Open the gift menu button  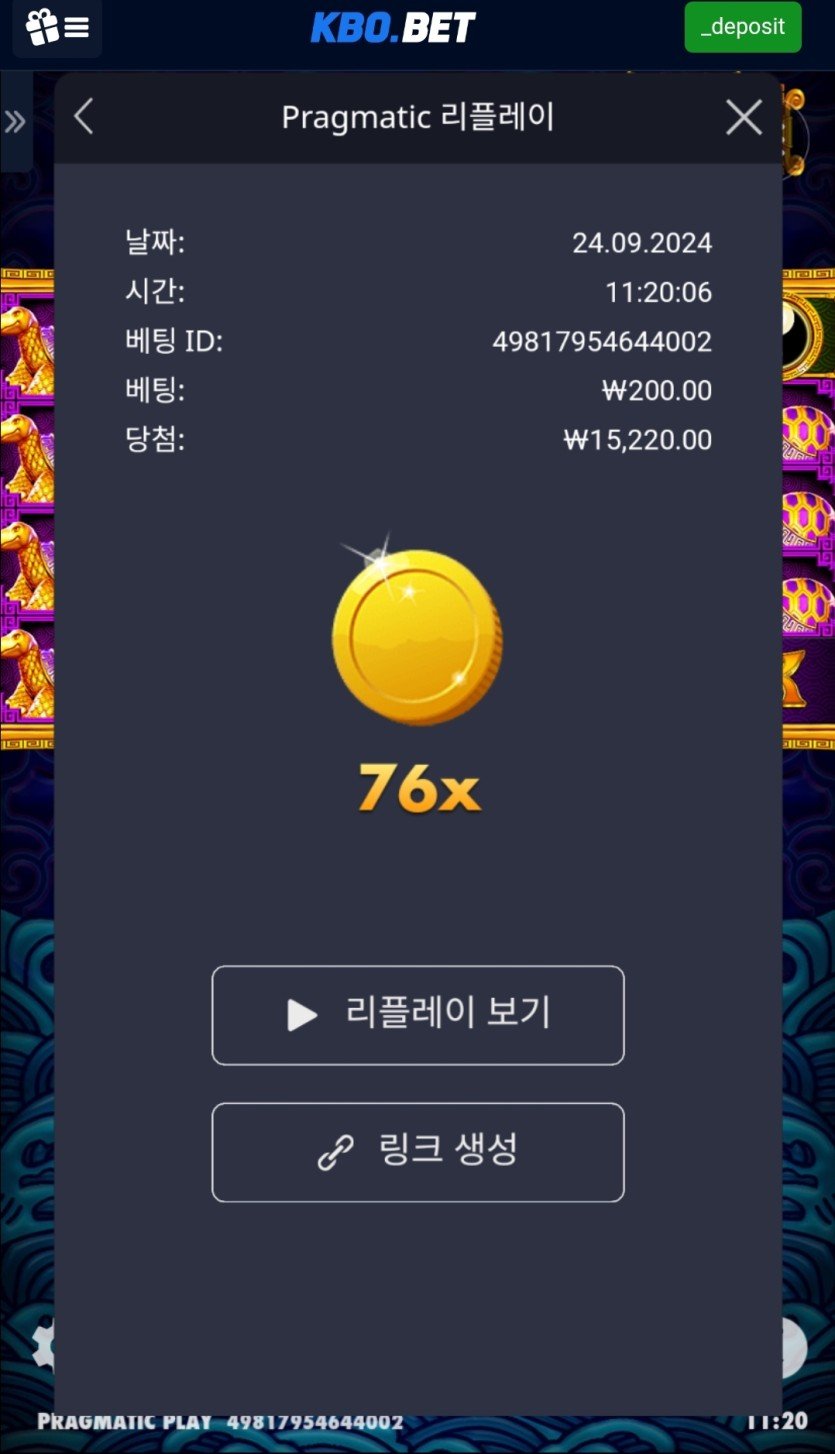[57, 27]
